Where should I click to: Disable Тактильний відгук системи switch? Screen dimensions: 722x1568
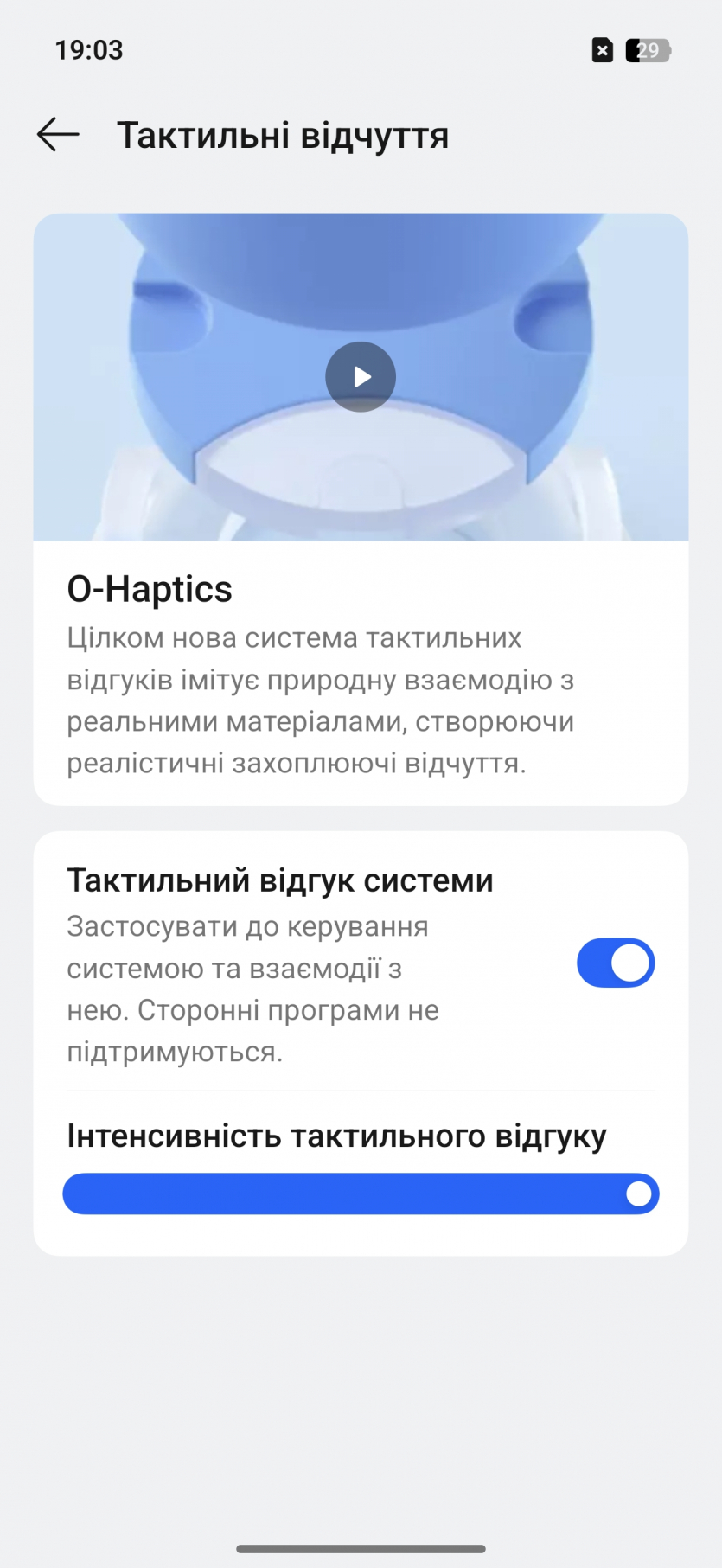(x=615, y=963)
